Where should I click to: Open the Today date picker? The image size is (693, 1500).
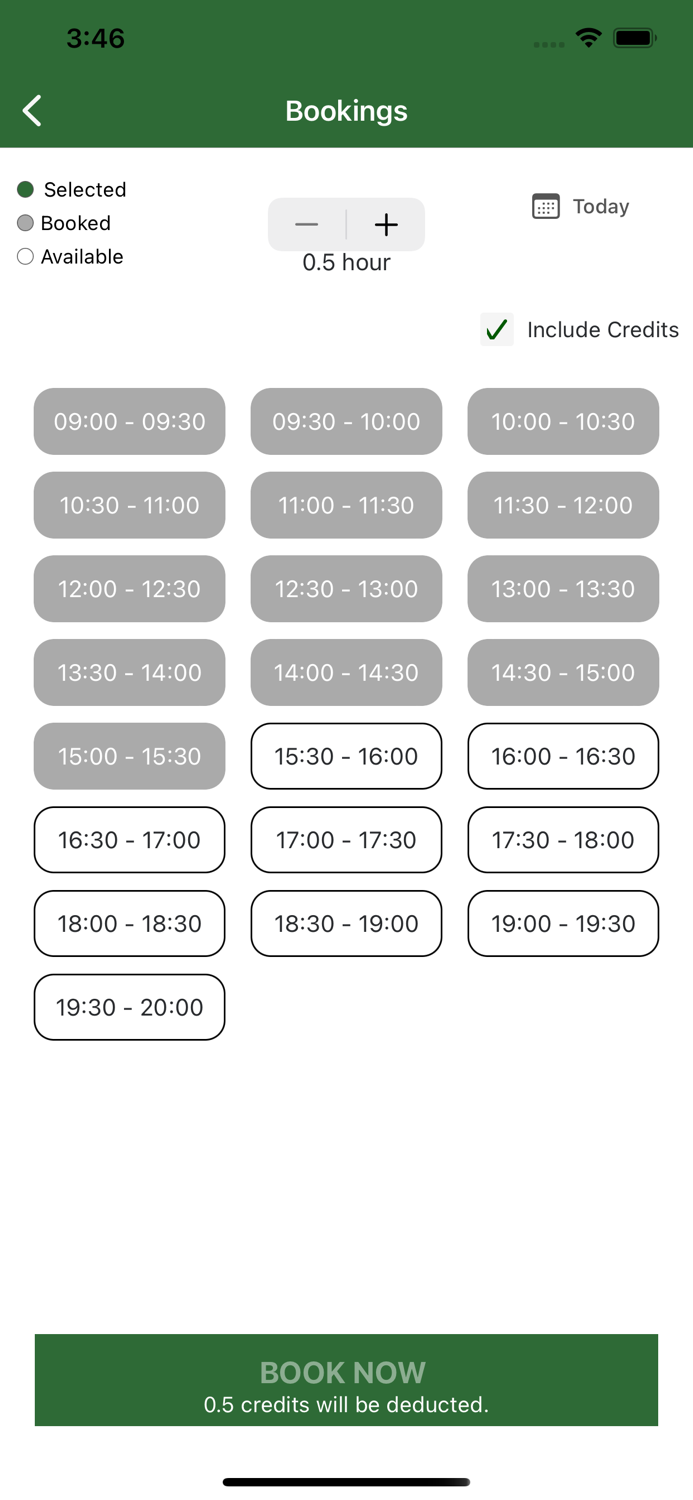(x=581, y=207)
